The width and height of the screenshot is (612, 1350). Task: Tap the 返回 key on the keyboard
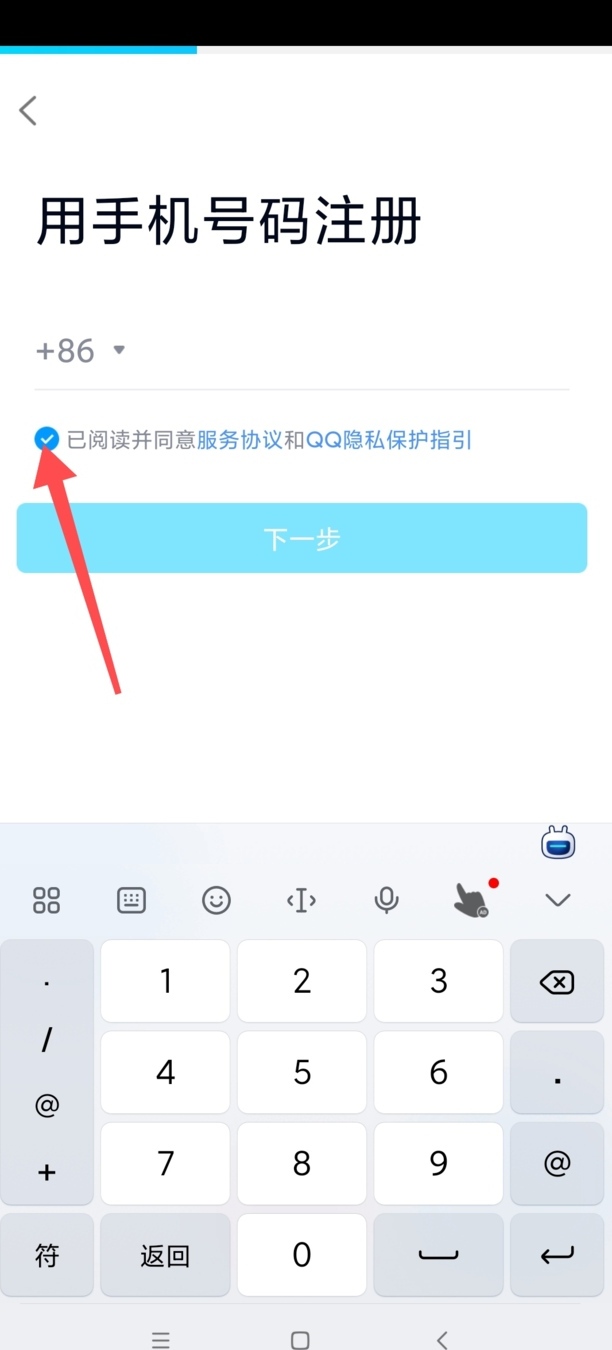(165, 1256)
